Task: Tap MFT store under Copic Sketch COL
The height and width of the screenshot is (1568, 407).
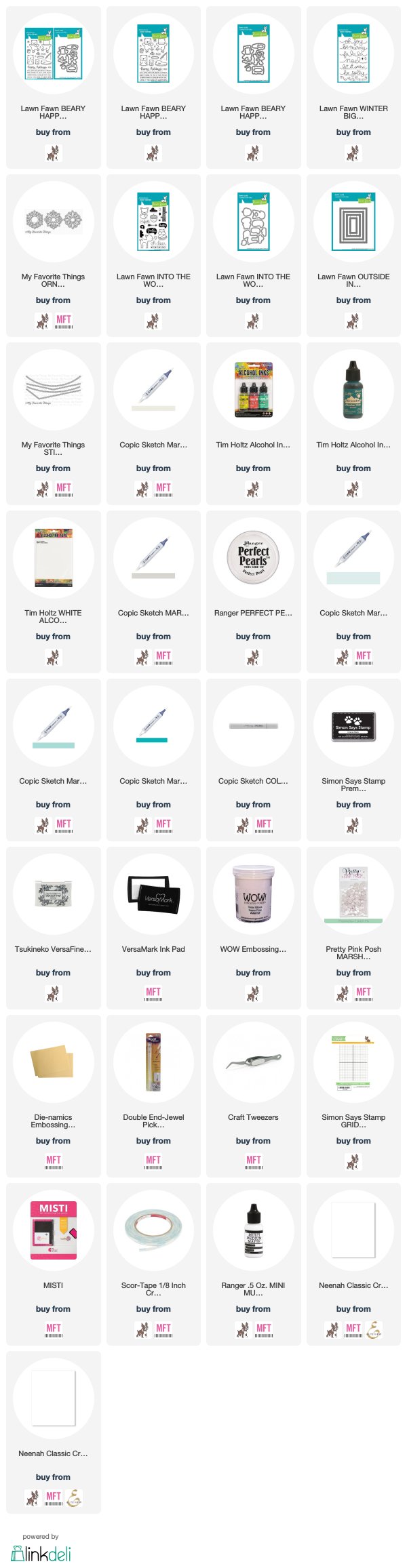Action: tap(264, 825)
